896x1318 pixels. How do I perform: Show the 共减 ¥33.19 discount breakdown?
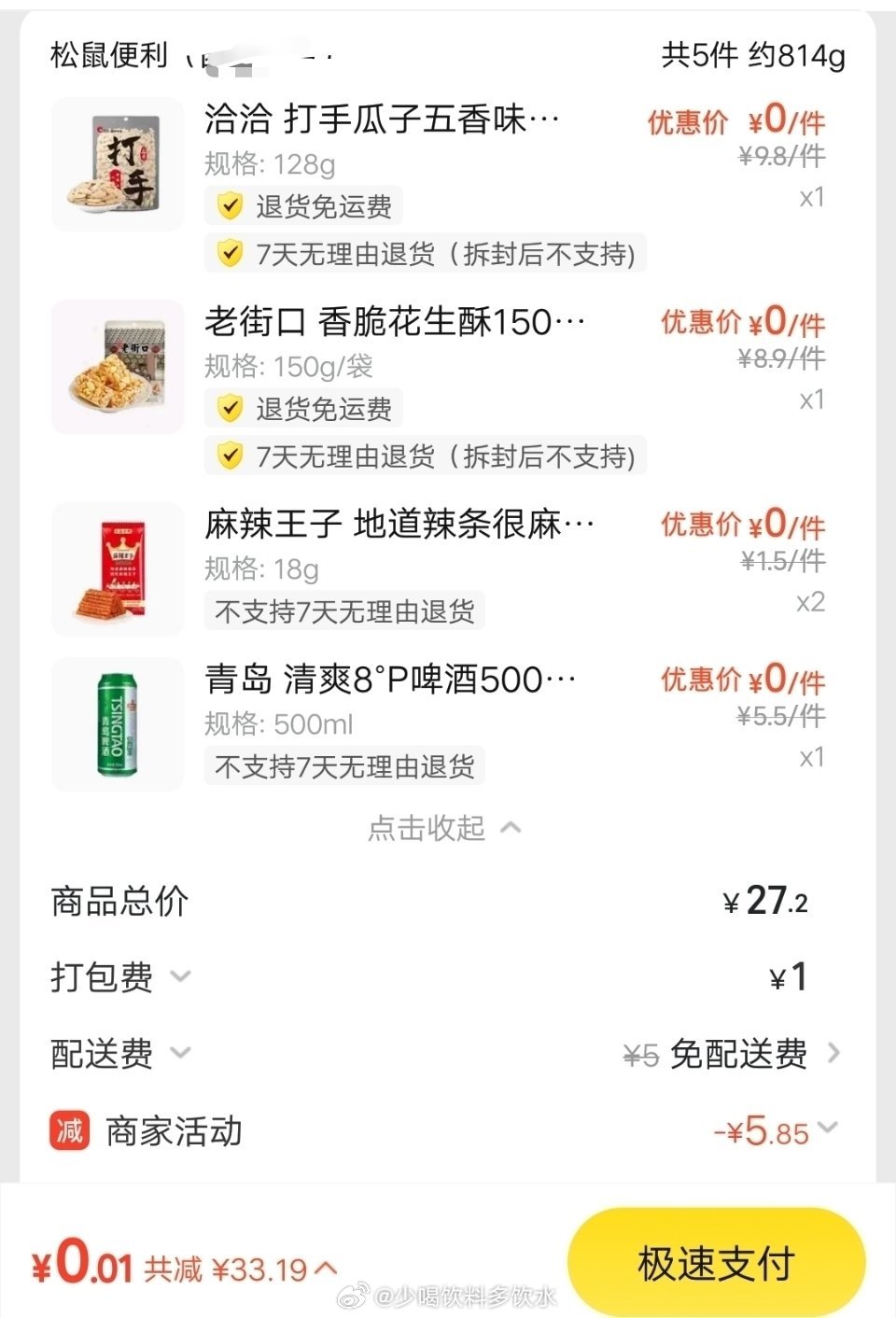[x=241, y=1269]
